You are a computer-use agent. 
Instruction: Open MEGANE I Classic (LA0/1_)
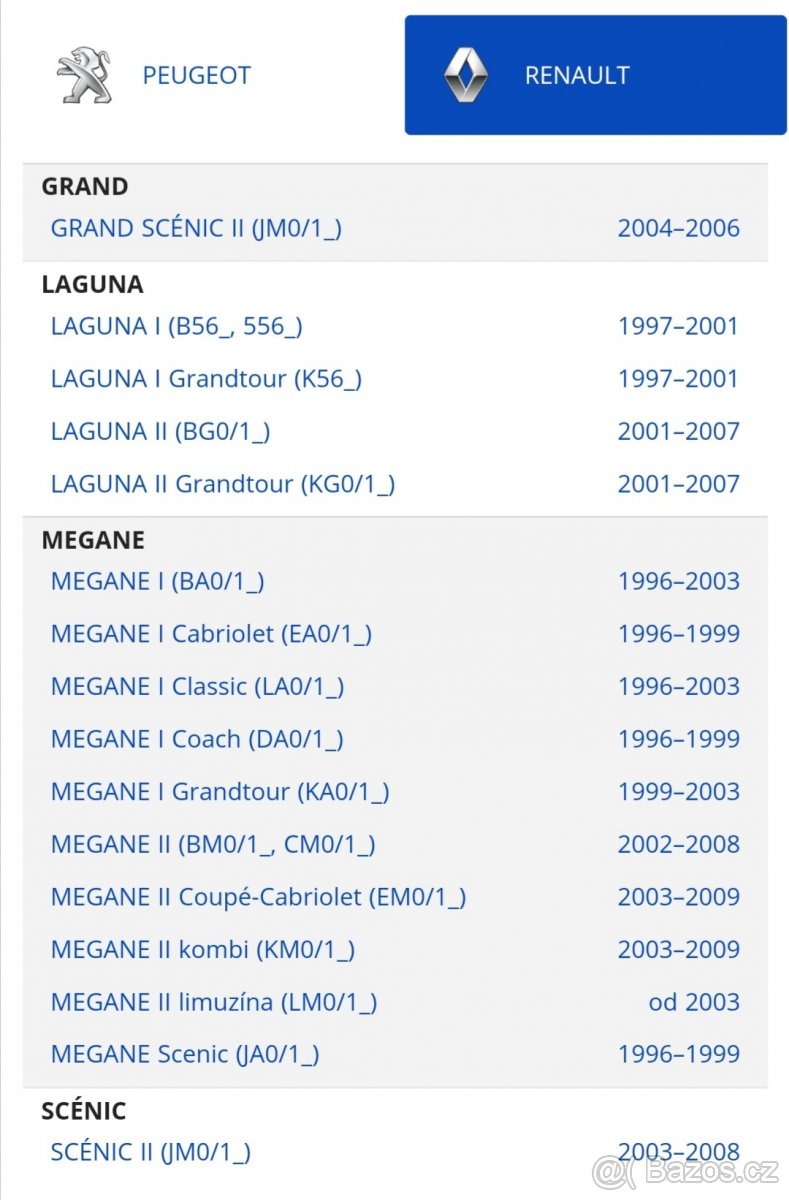[197, 687]
